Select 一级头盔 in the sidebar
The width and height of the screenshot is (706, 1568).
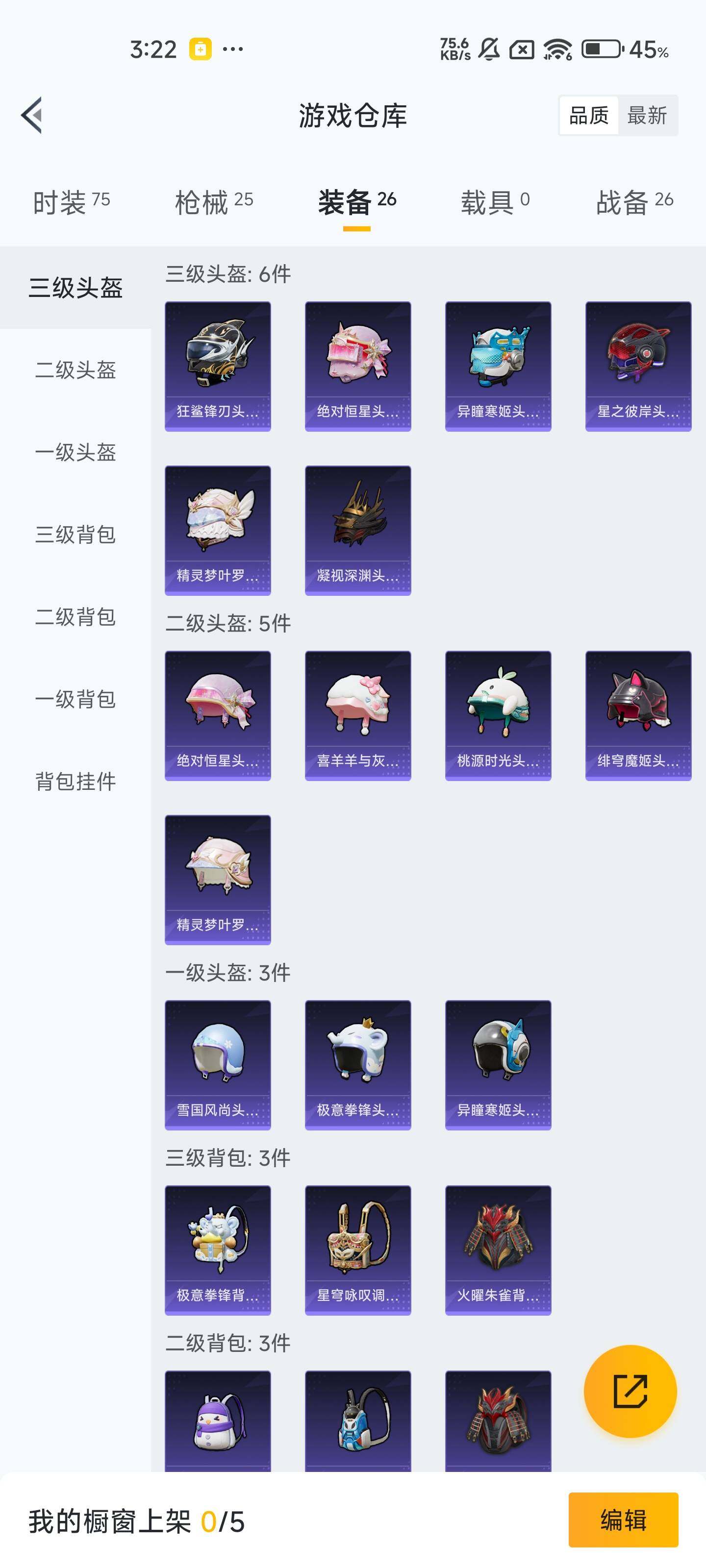point(76,452)
